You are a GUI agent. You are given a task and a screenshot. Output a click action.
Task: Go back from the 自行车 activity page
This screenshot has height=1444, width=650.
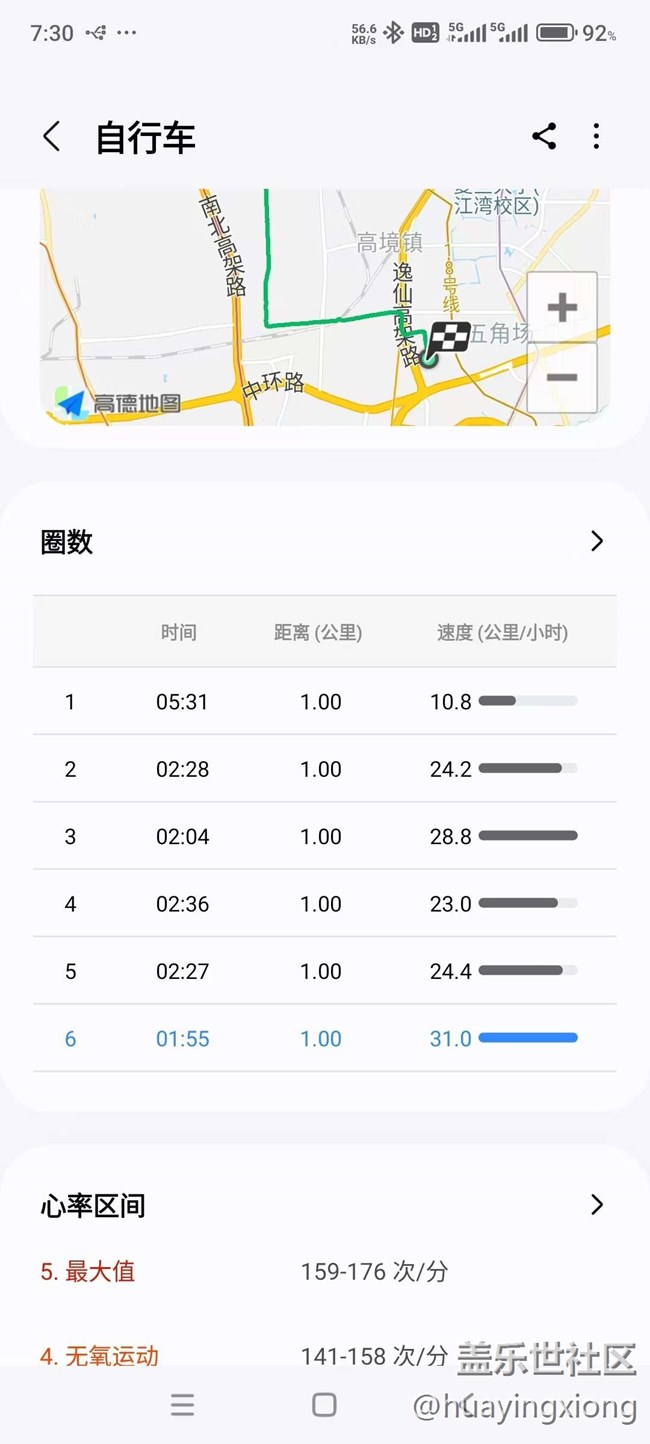click(52, 137)
